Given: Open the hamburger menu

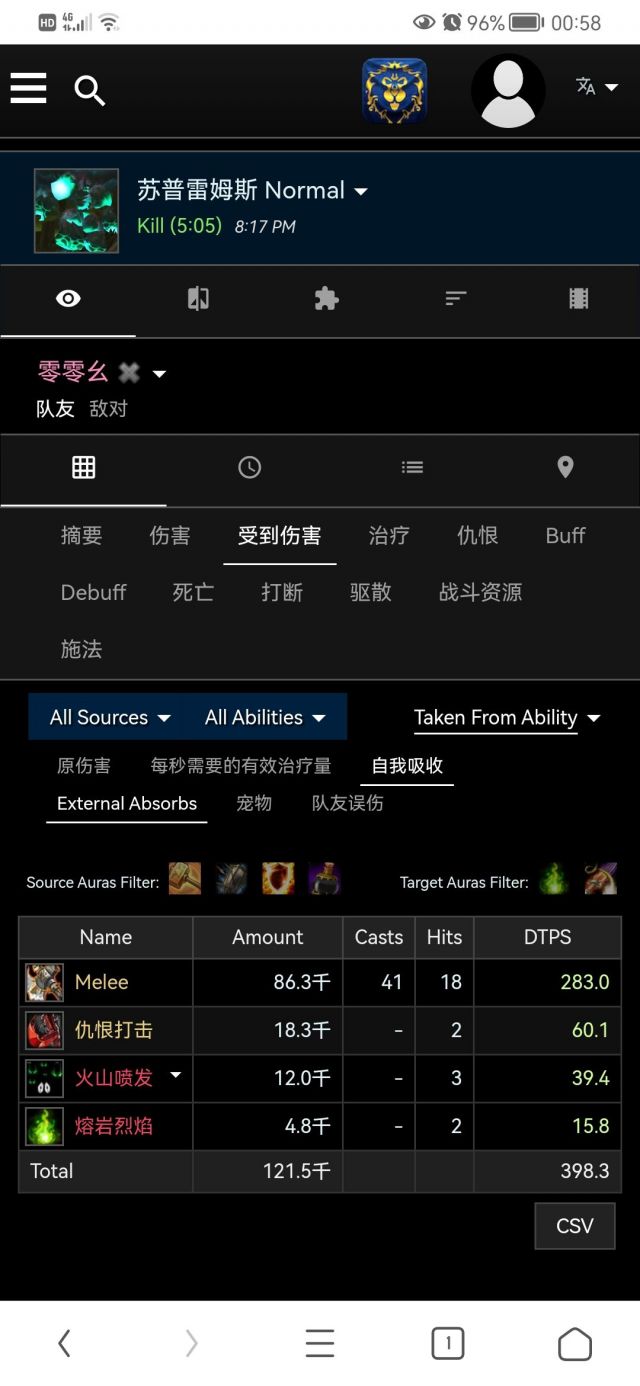Looking at the screenshot, I should pos(29,89).
